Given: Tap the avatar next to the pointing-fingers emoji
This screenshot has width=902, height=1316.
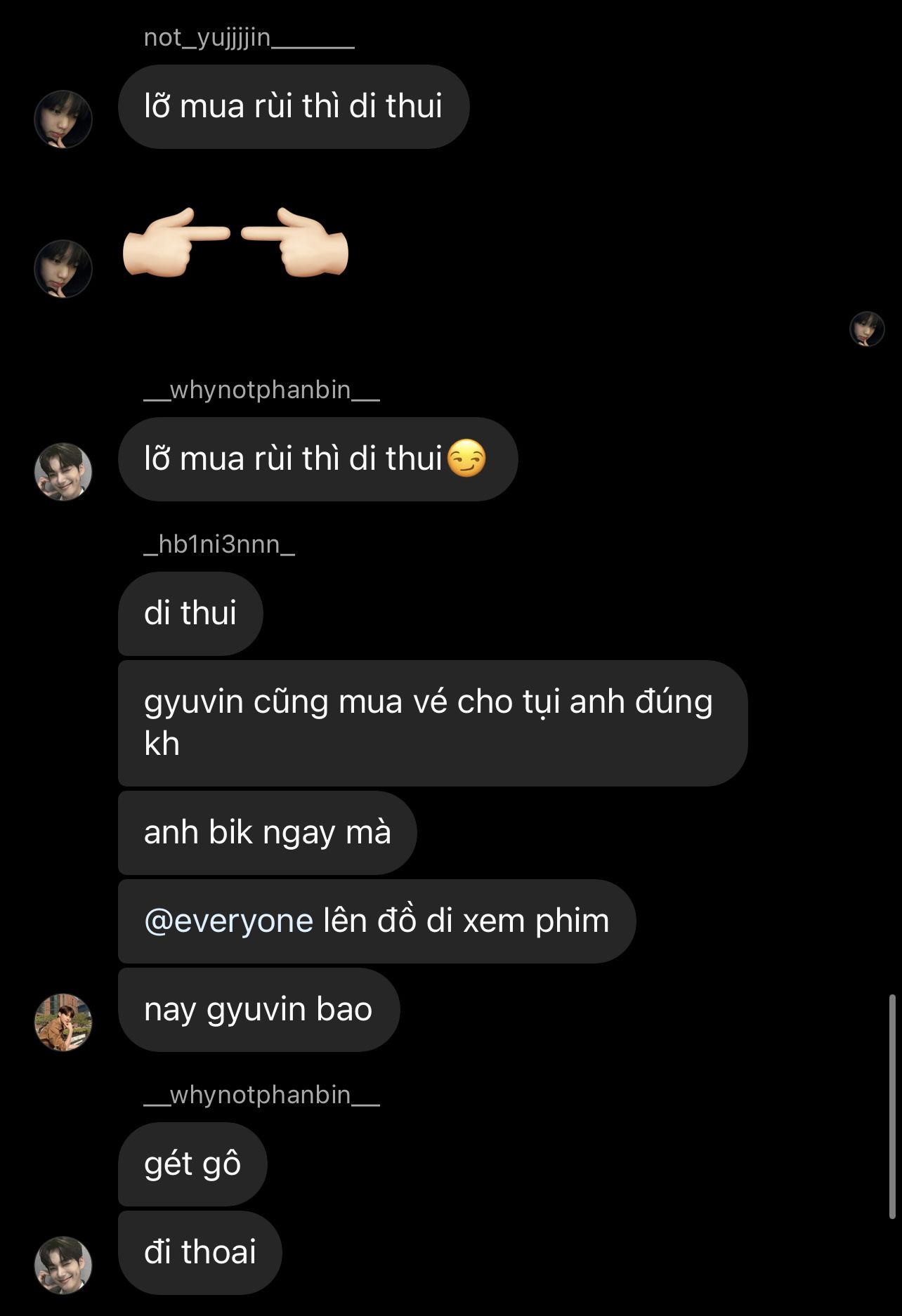Looking at the screenshot, I should [x=63, y=268].
